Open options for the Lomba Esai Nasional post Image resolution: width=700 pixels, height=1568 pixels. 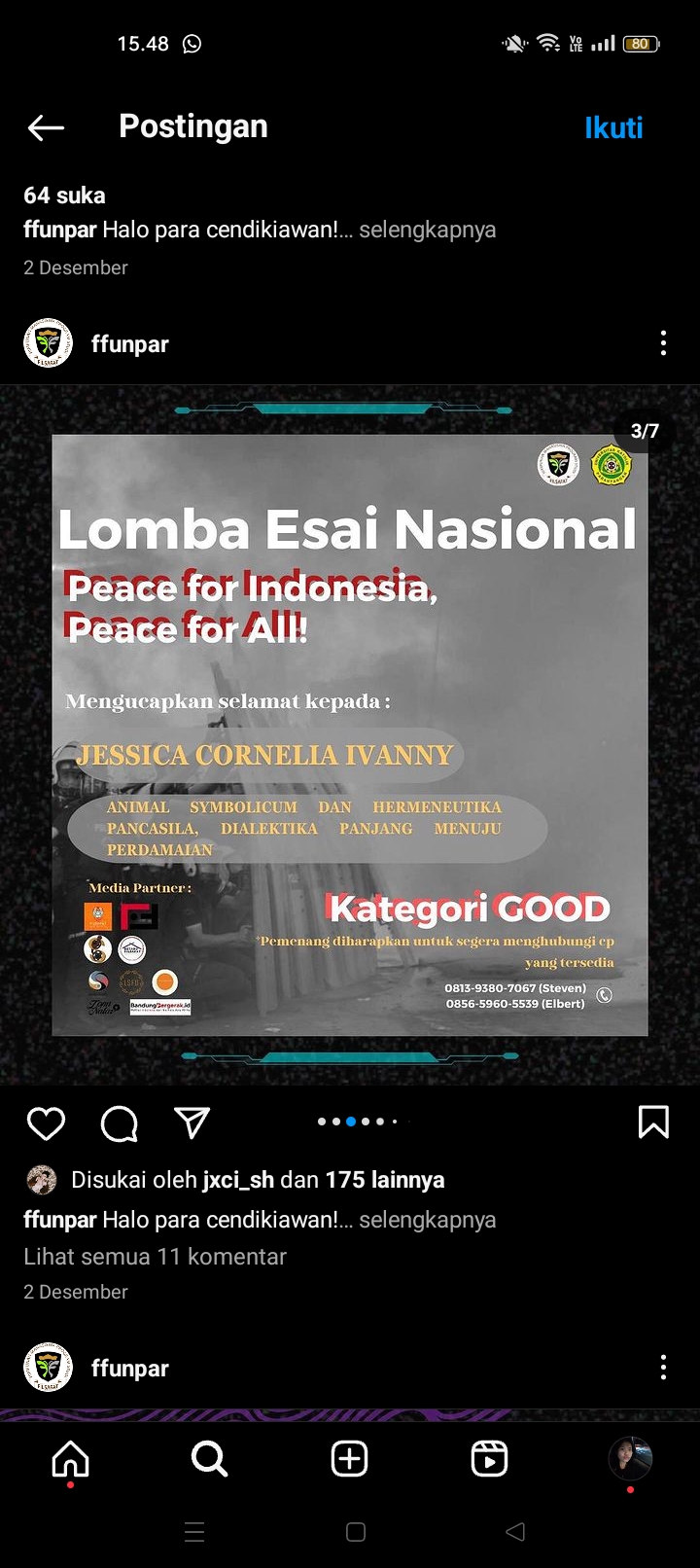[663, 343]
